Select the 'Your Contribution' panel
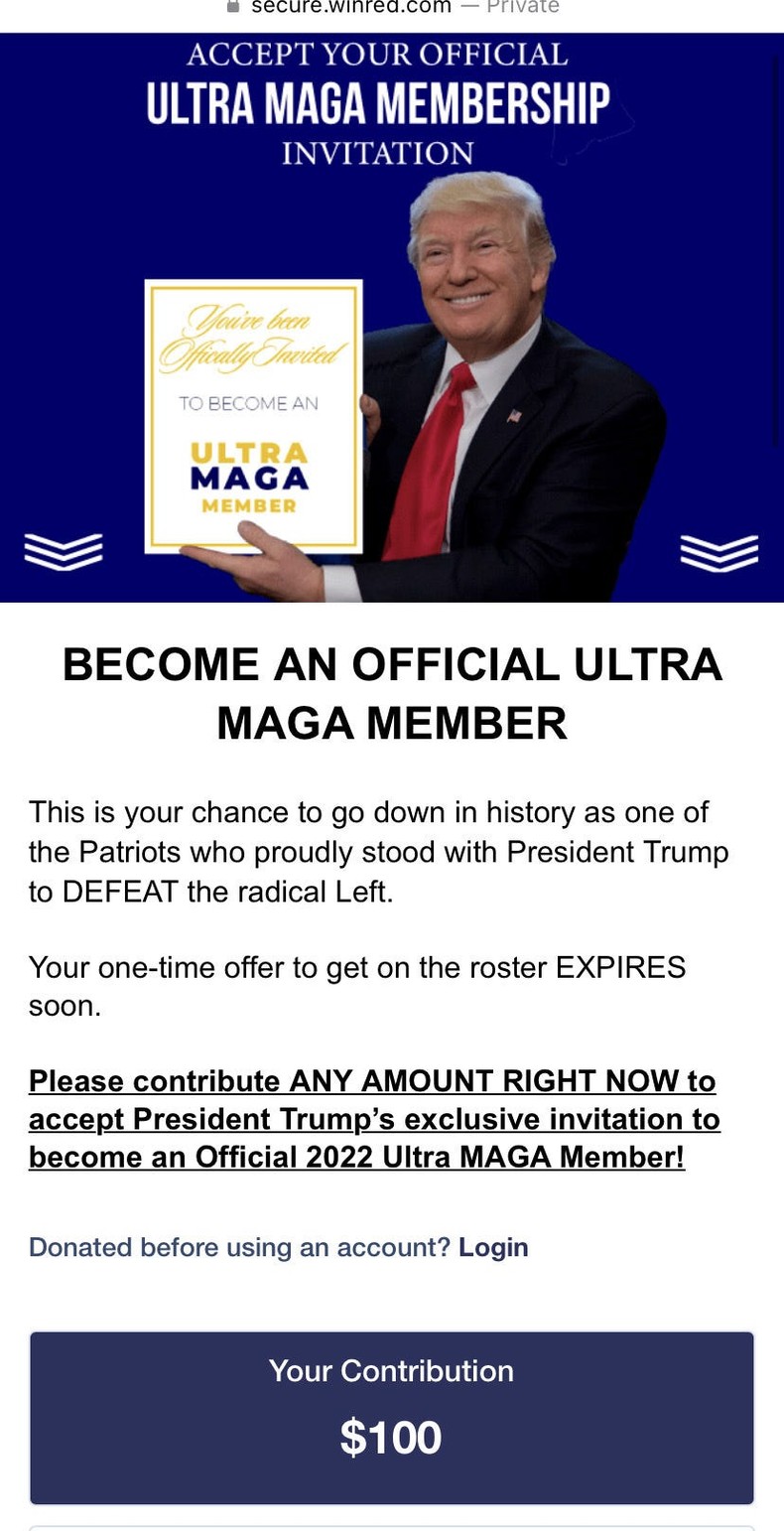 (392, 1371)
